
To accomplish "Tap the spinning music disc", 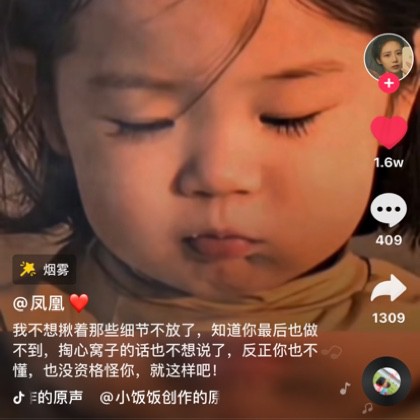I will [387, 381].
